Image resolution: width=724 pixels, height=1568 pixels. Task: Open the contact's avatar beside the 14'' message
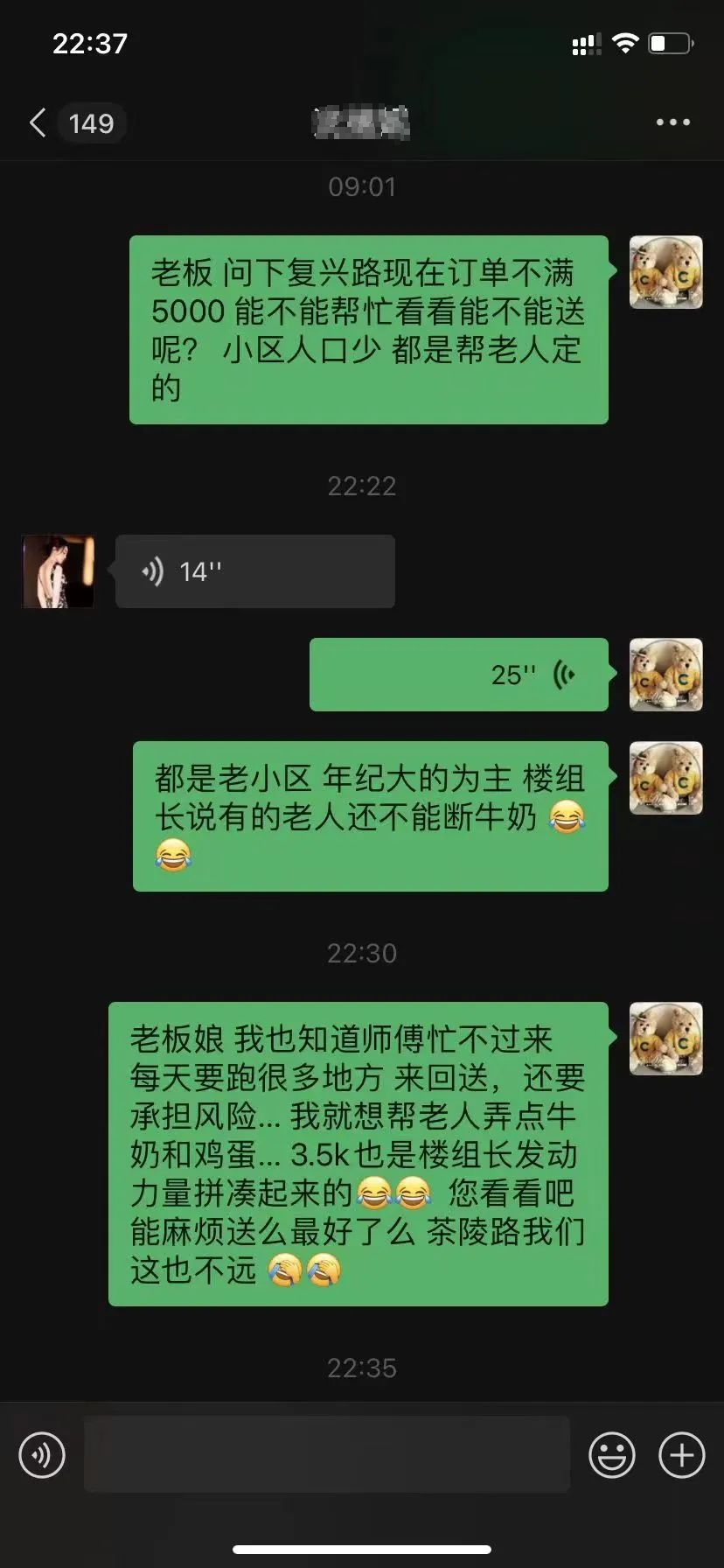point(58,571)
